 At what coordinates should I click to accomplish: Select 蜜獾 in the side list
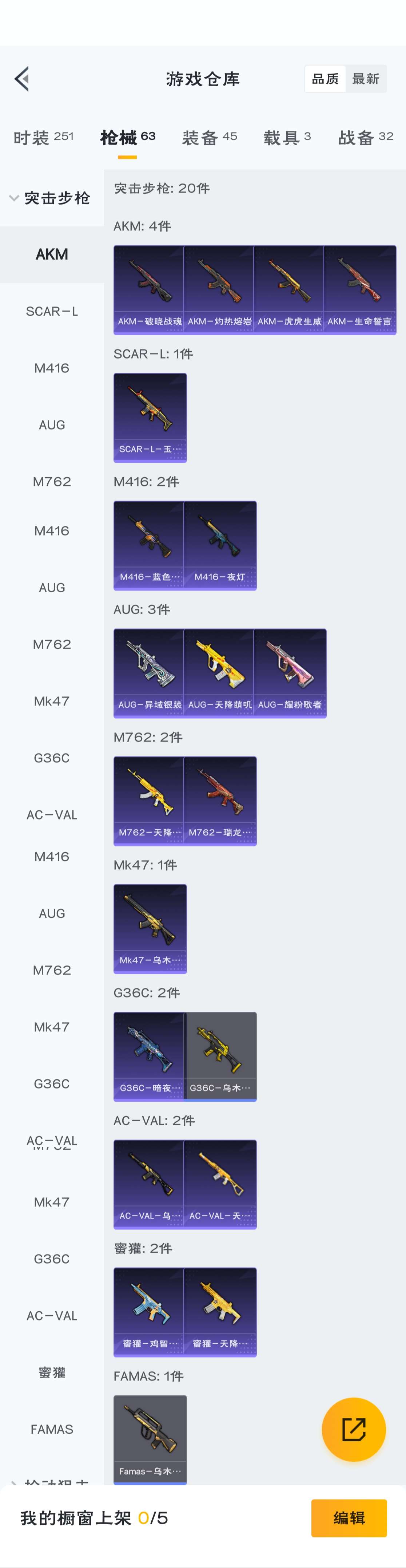point(52,1372)
